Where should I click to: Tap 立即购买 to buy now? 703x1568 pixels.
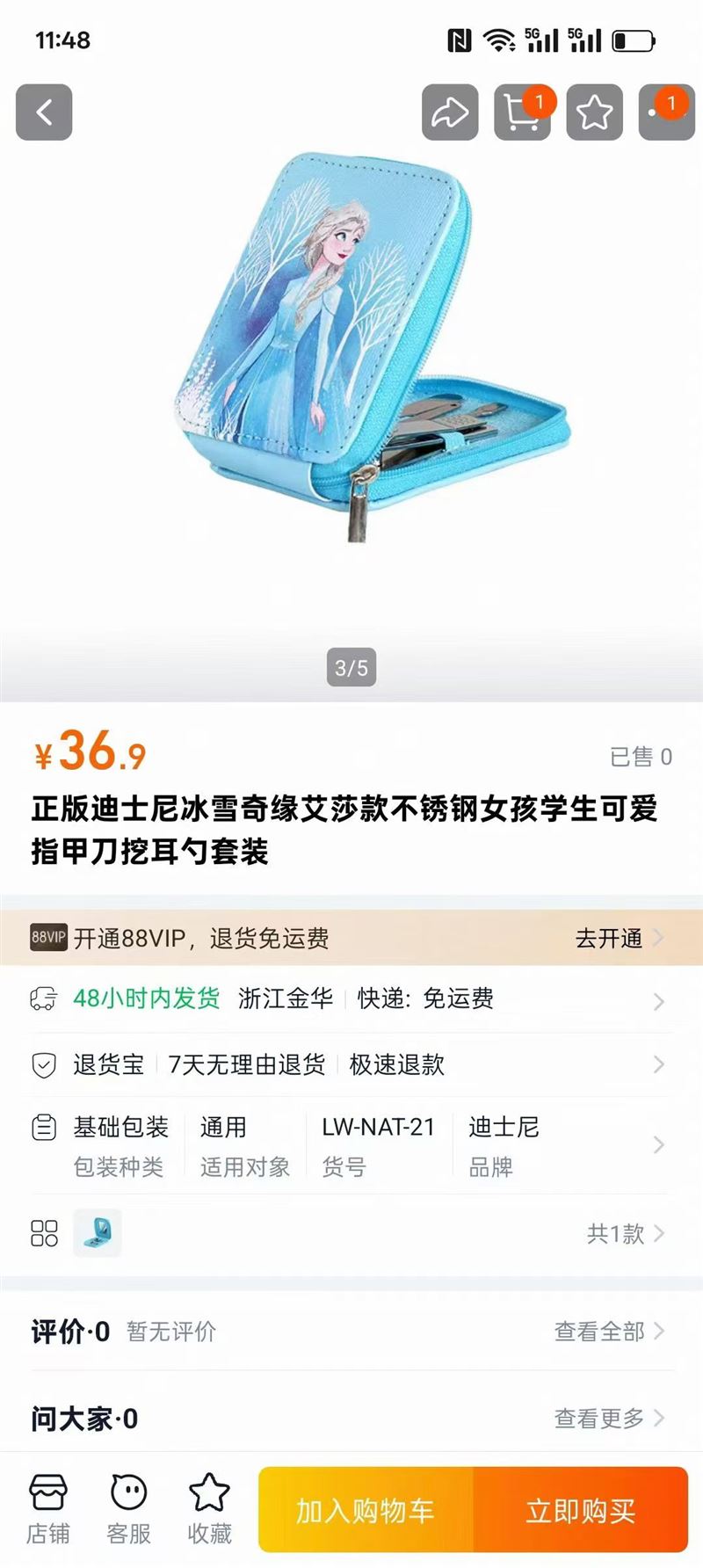coord(580,1511)
